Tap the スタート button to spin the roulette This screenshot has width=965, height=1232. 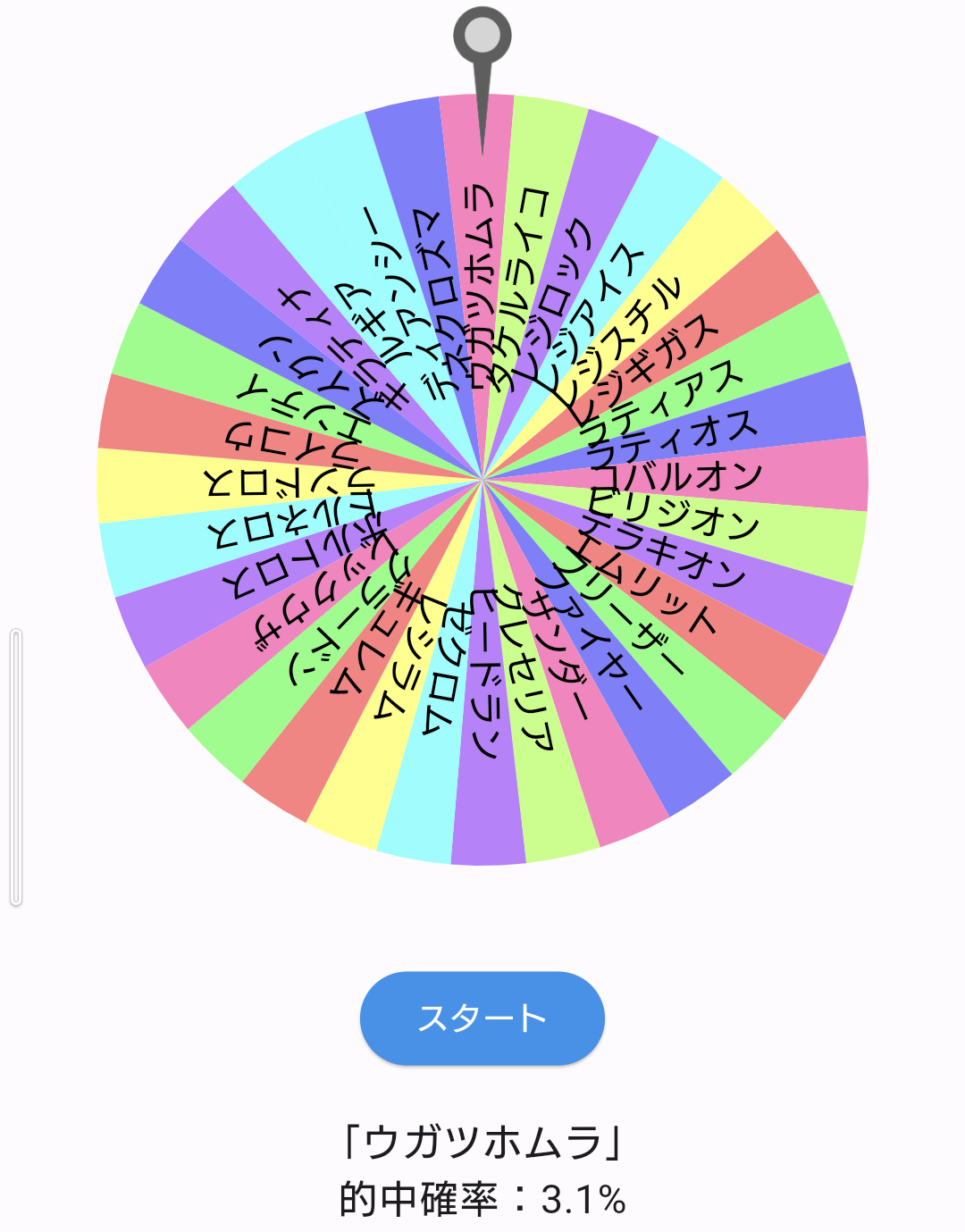pyautogui.click(x=482, y=1018)
